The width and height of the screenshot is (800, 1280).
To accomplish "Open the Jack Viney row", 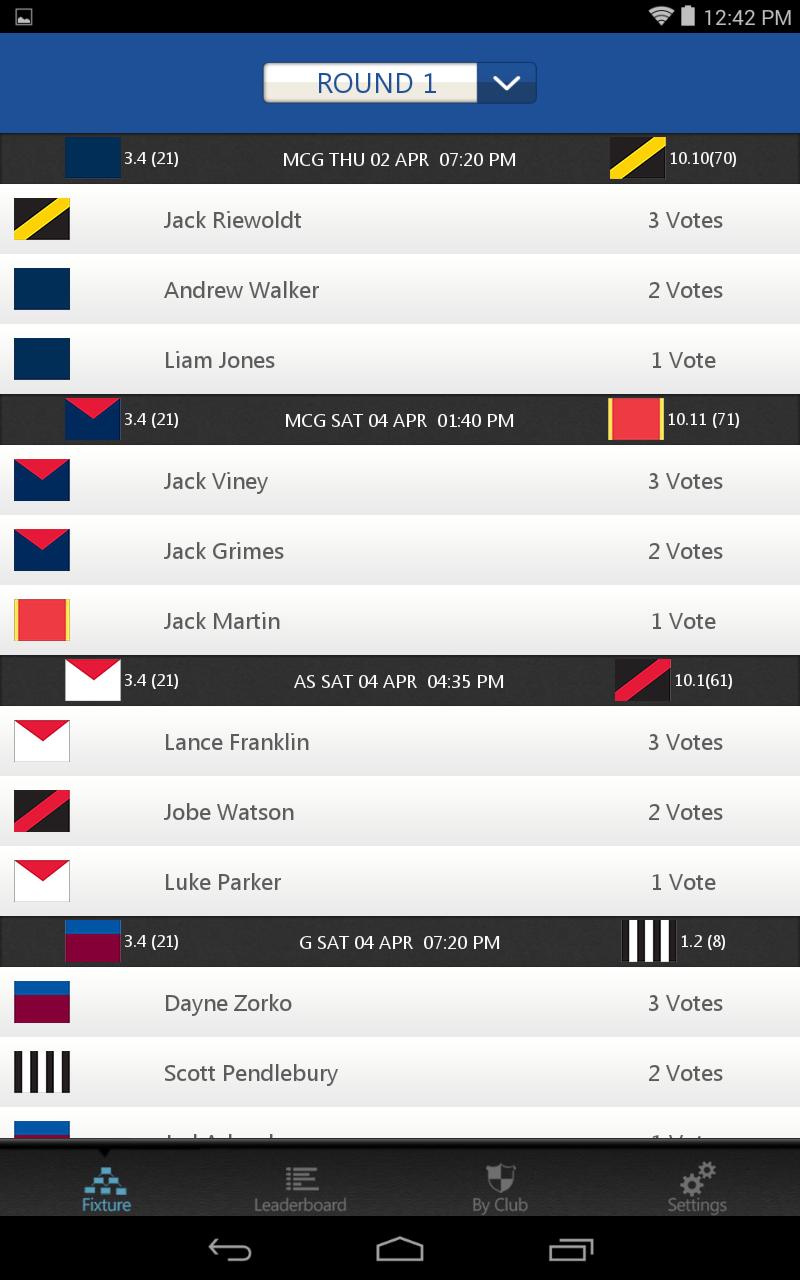I will point(400,481).
